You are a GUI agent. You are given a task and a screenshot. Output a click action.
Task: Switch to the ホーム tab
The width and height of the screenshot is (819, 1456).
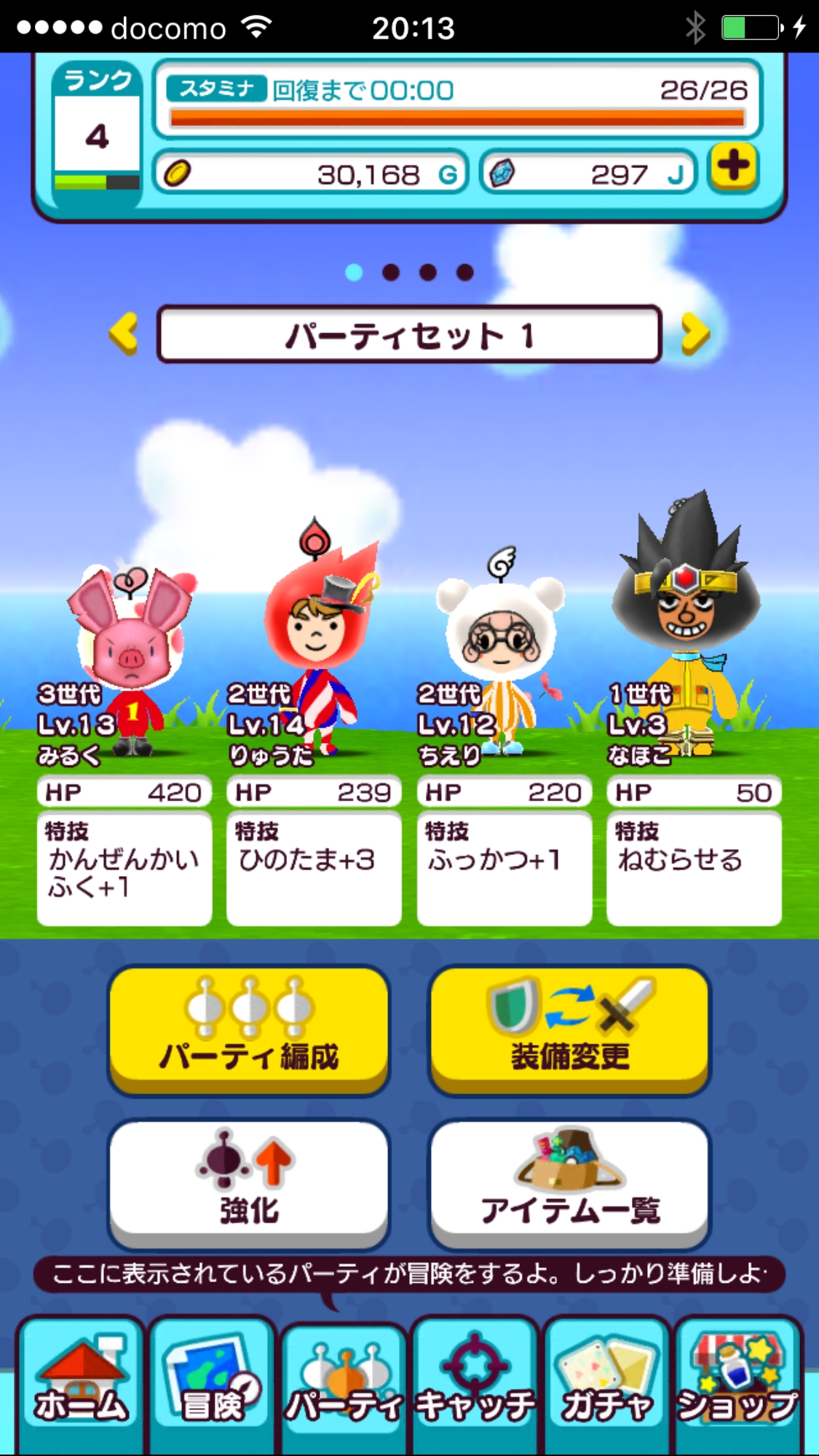click(80, 1383)
